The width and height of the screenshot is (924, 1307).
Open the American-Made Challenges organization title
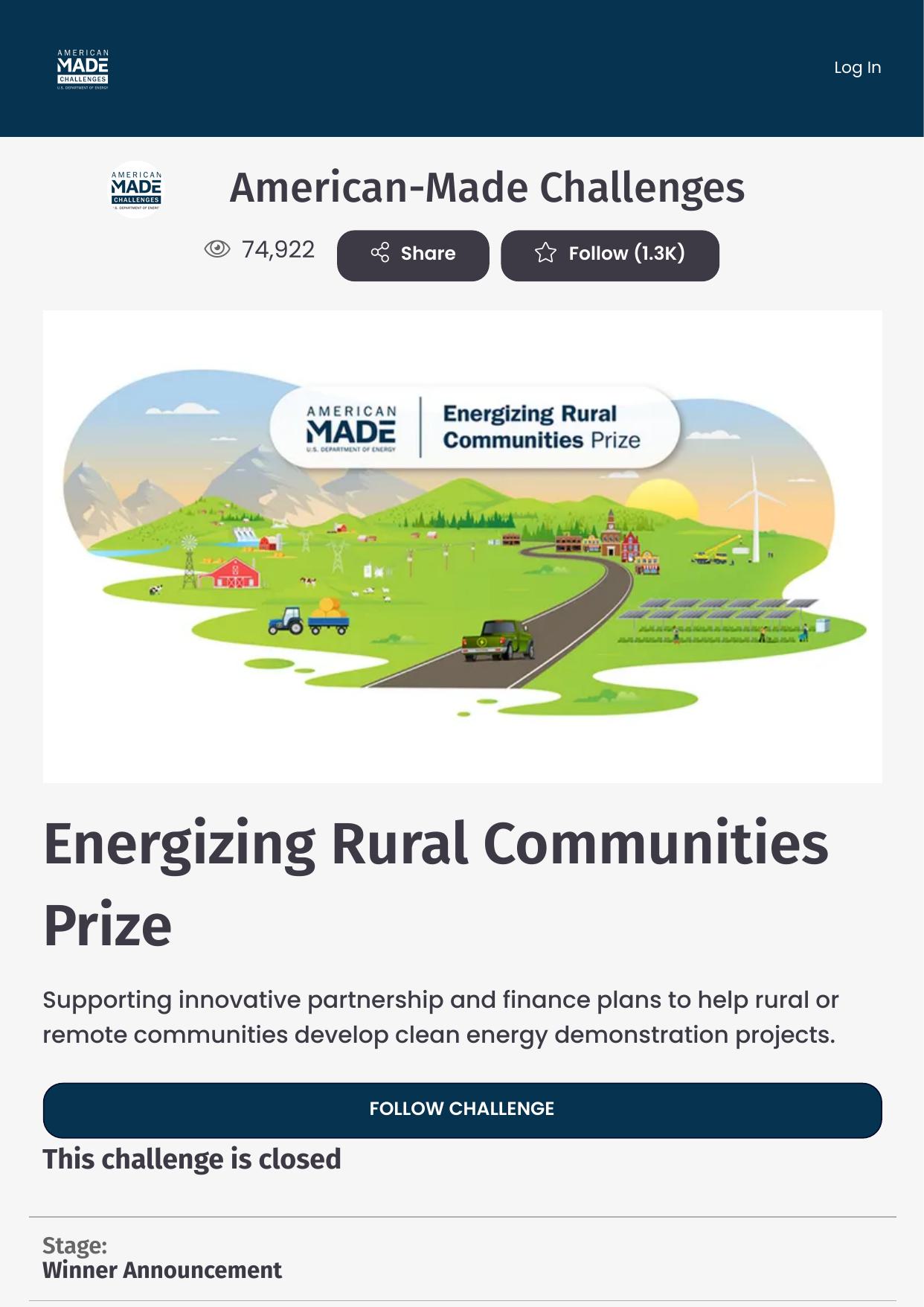tap(487, 188)
